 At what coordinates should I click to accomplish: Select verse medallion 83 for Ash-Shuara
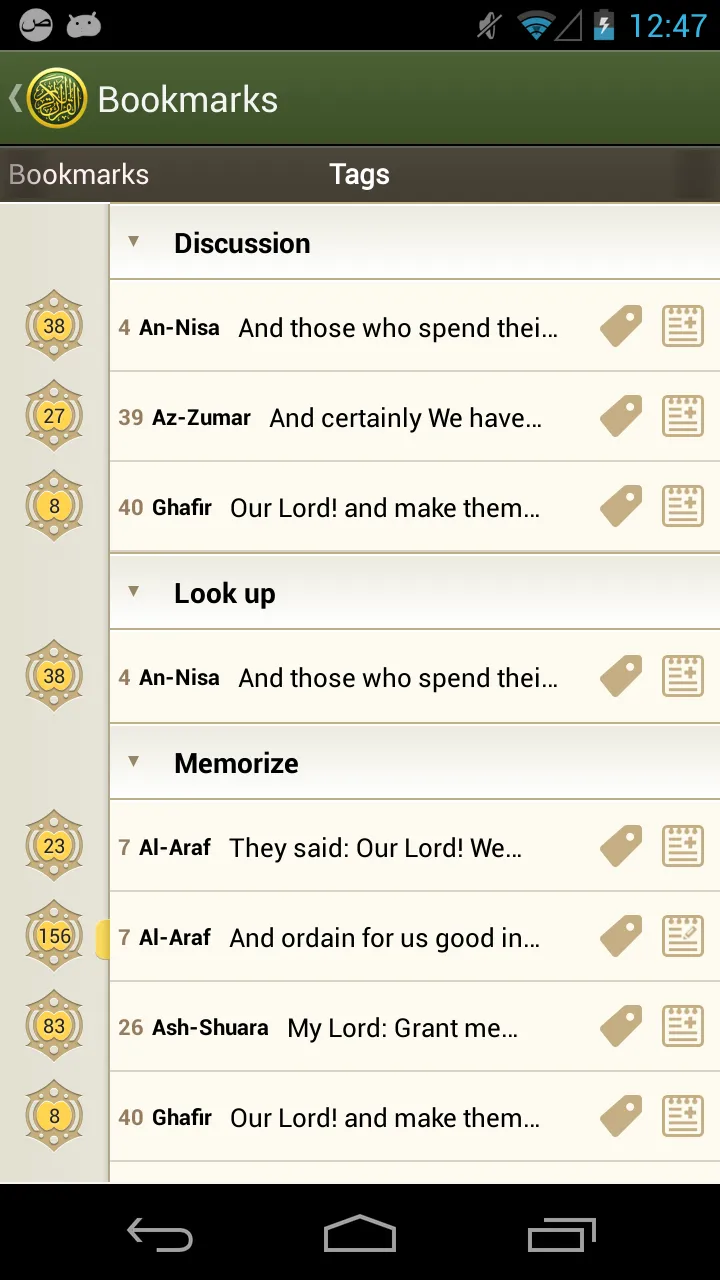tap(53, 1026)
